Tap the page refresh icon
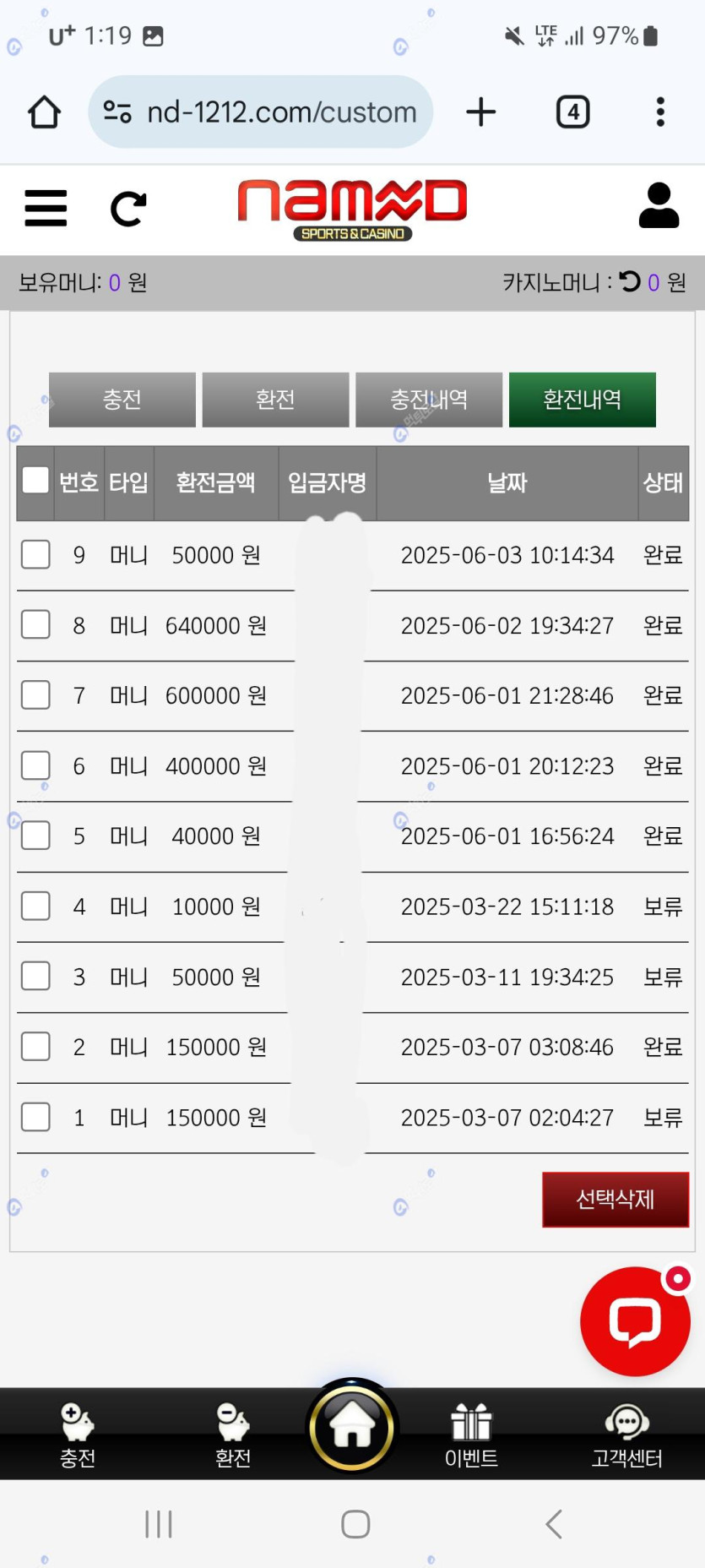The image size is (705, 1568). [128, 209]
